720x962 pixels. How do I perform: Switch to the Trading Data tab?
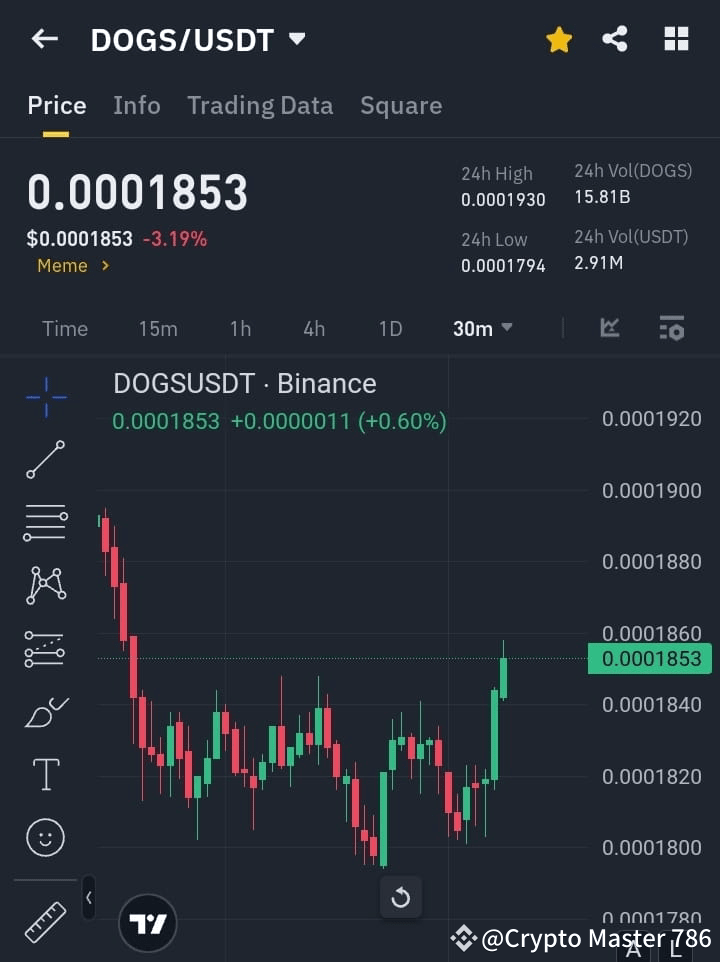pos(260,105)
